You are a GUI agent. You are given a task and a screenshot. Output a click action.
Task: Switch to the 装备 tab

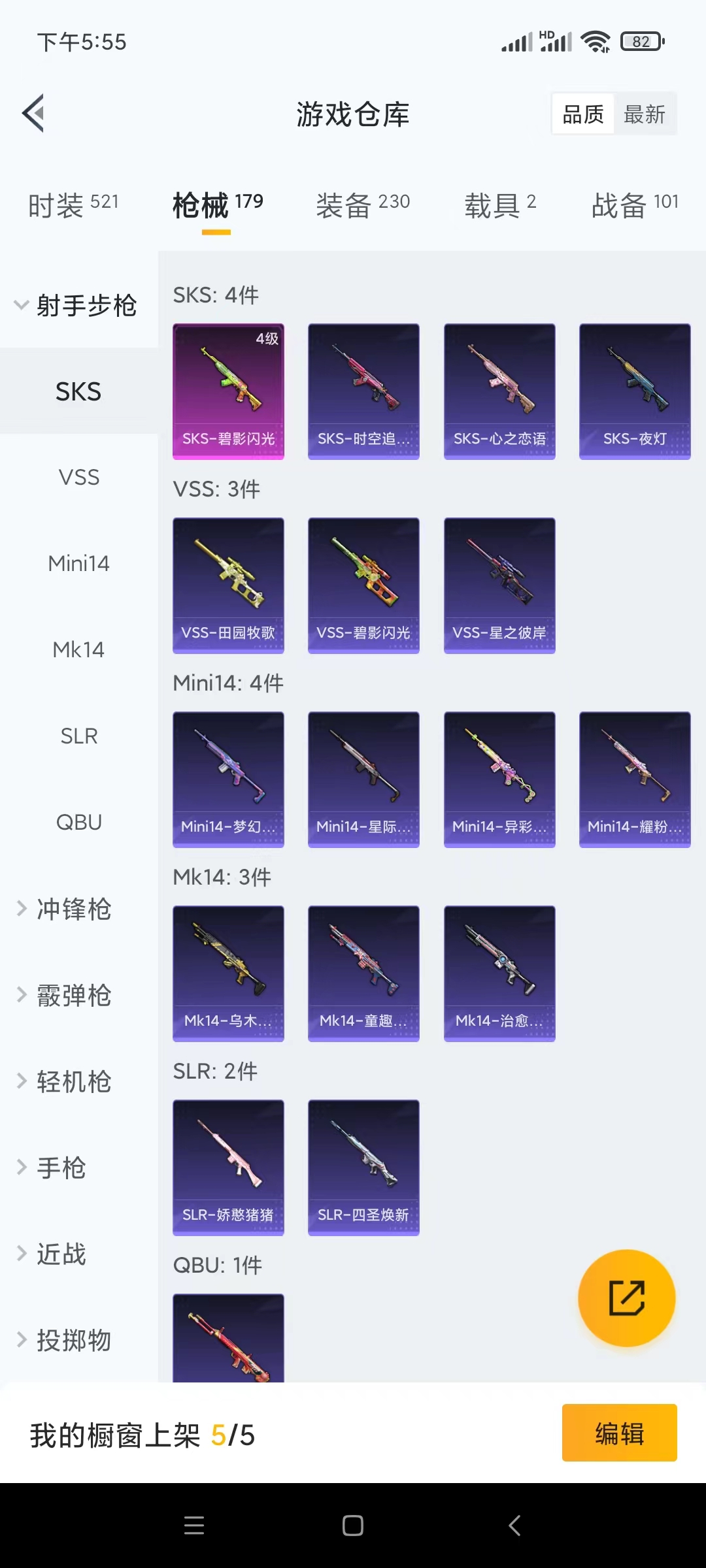(x=363, y=205)
